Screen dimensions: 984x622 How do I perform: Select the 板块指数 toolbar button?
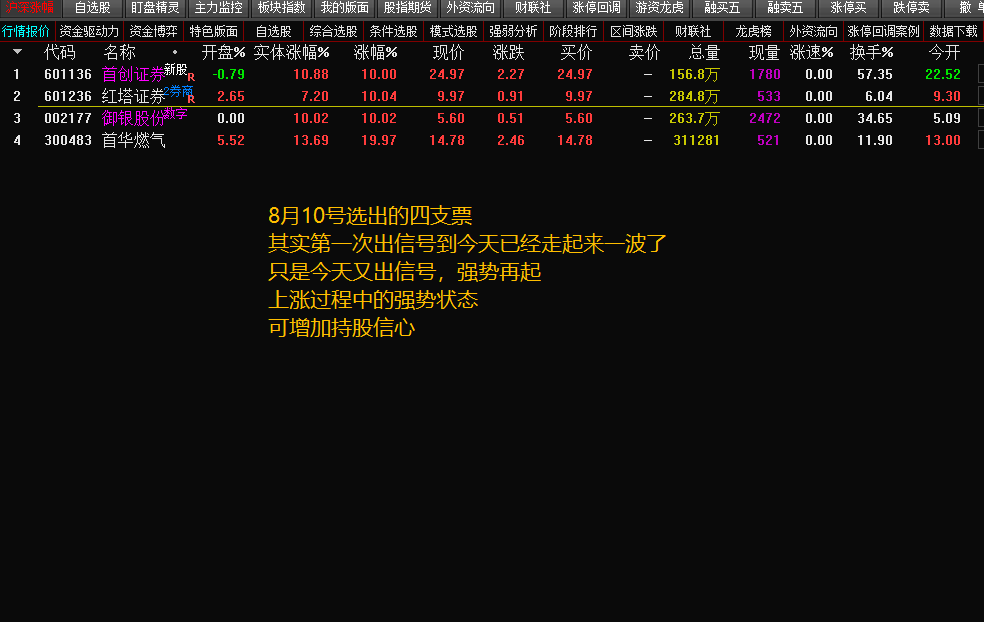281,8
